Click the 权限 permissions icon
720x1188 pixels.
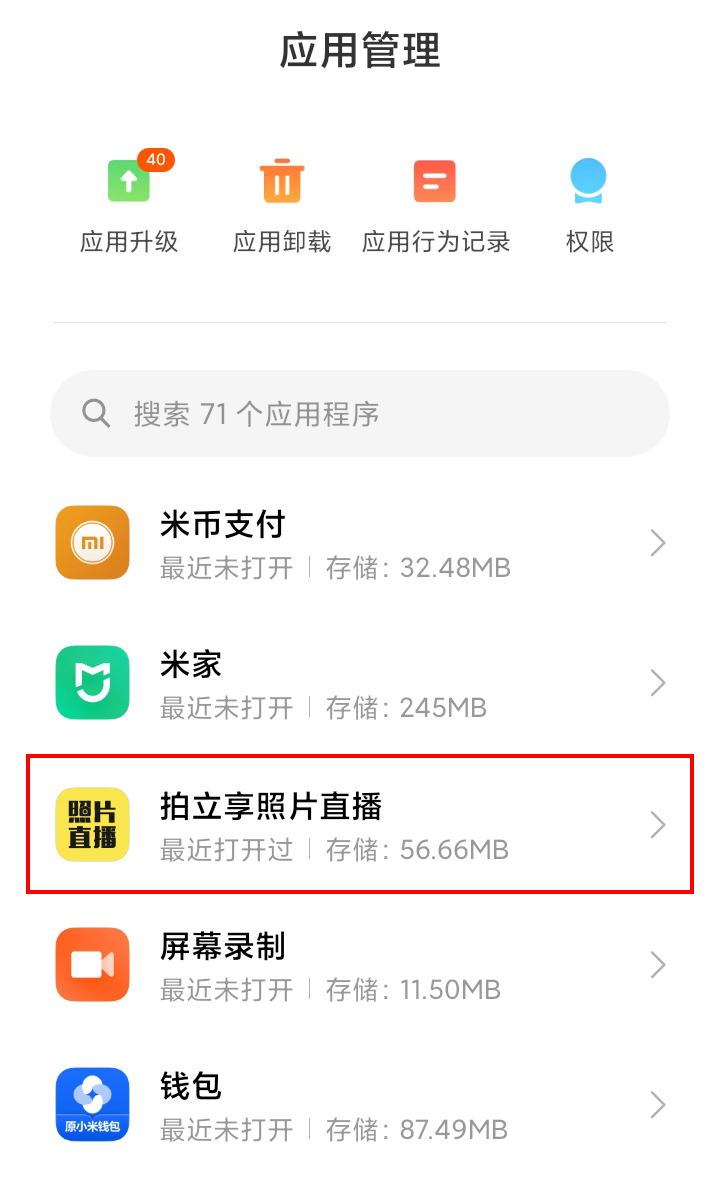[x=588, y=180]
